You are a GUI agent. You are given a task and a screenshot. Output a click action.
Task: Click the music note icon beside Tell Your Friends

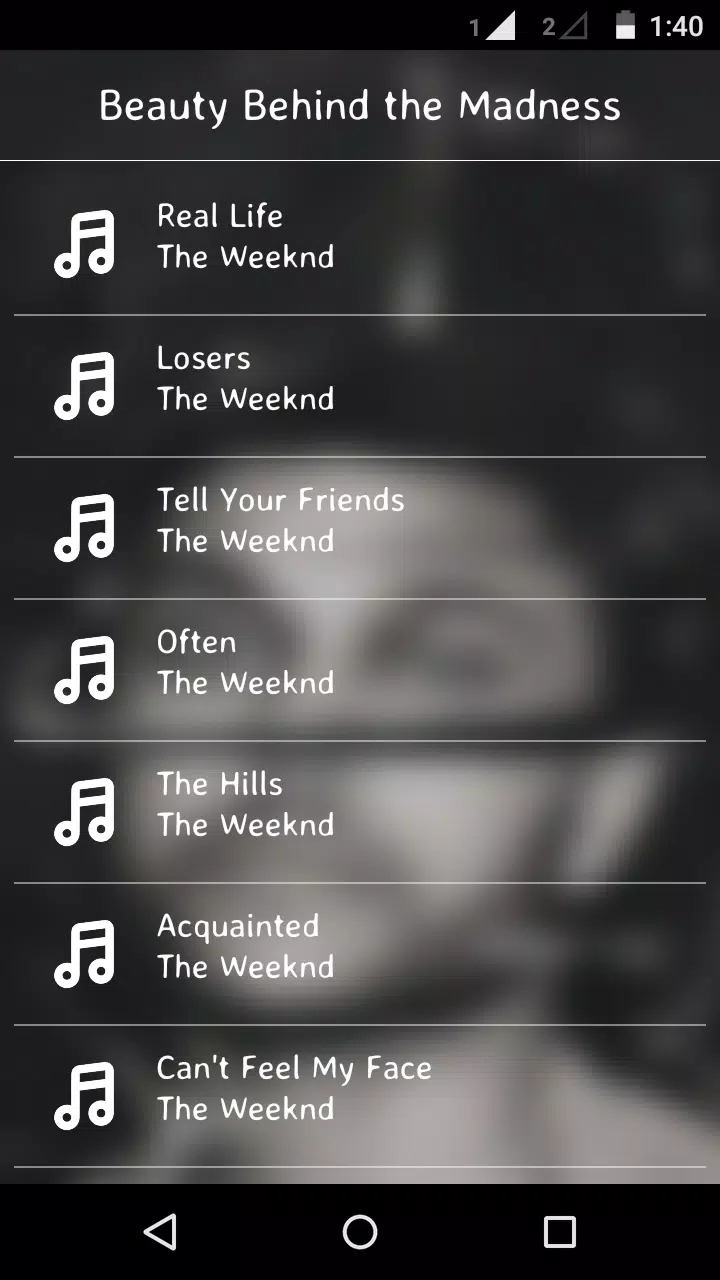pyautogui.click(x=85, y=522)
